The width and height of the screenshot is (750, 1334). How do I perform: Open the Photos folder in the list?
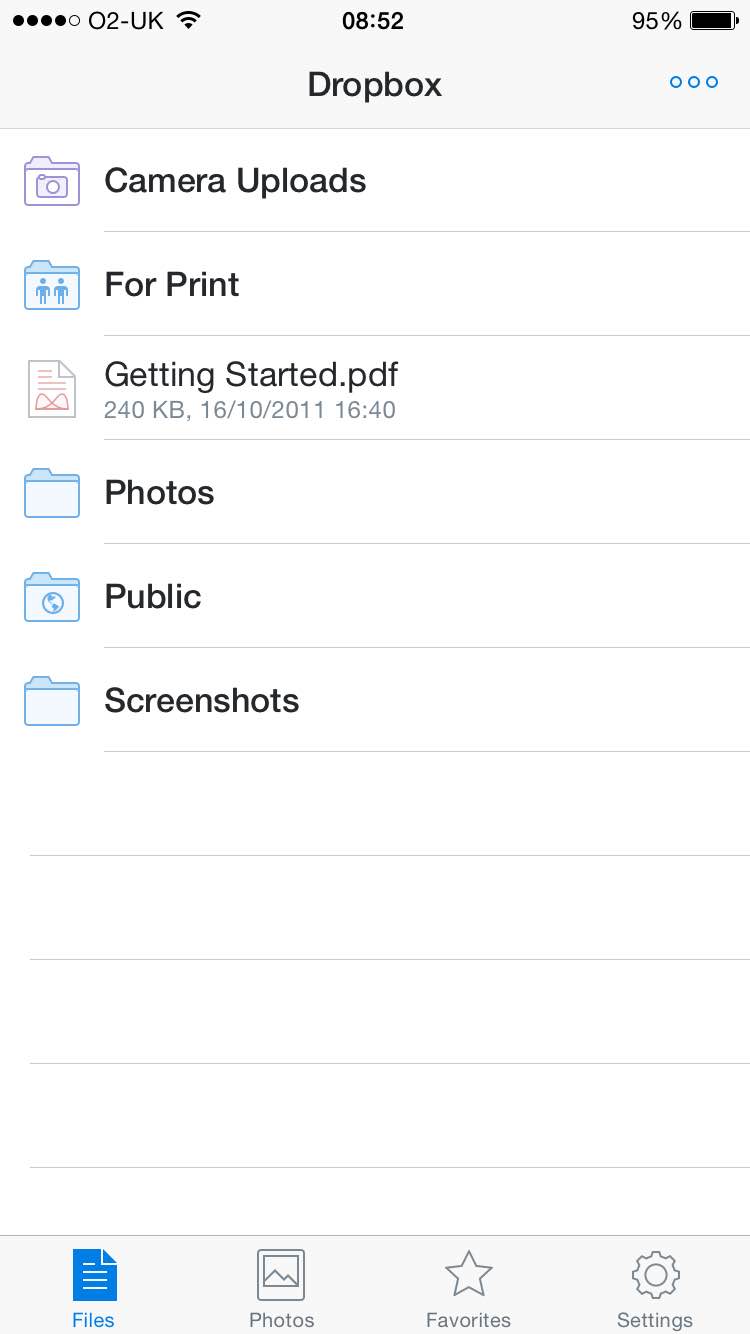click(x=375, y=492)
